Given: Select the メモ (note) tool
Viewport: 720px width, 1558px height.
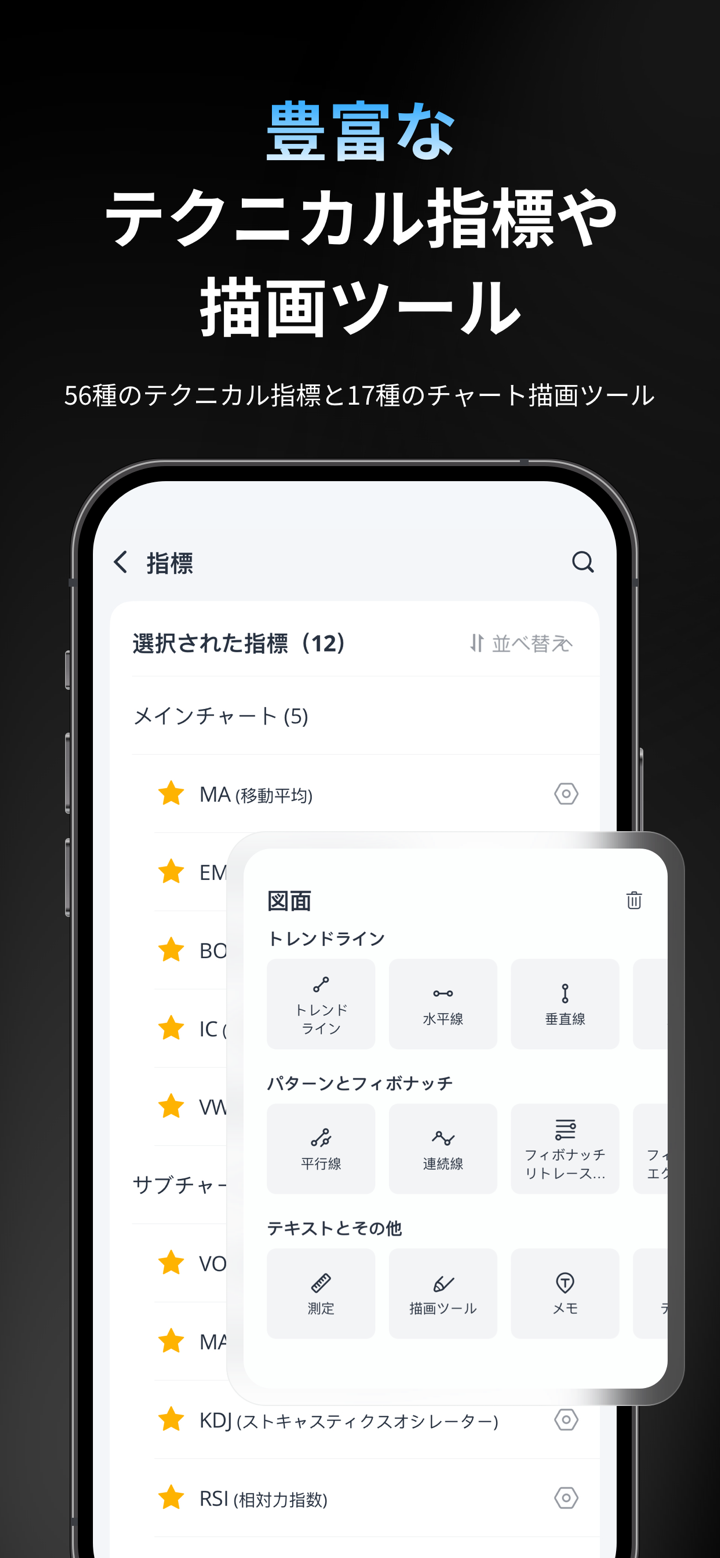Looking at the screenshot, I should [x=565, y=1292].
